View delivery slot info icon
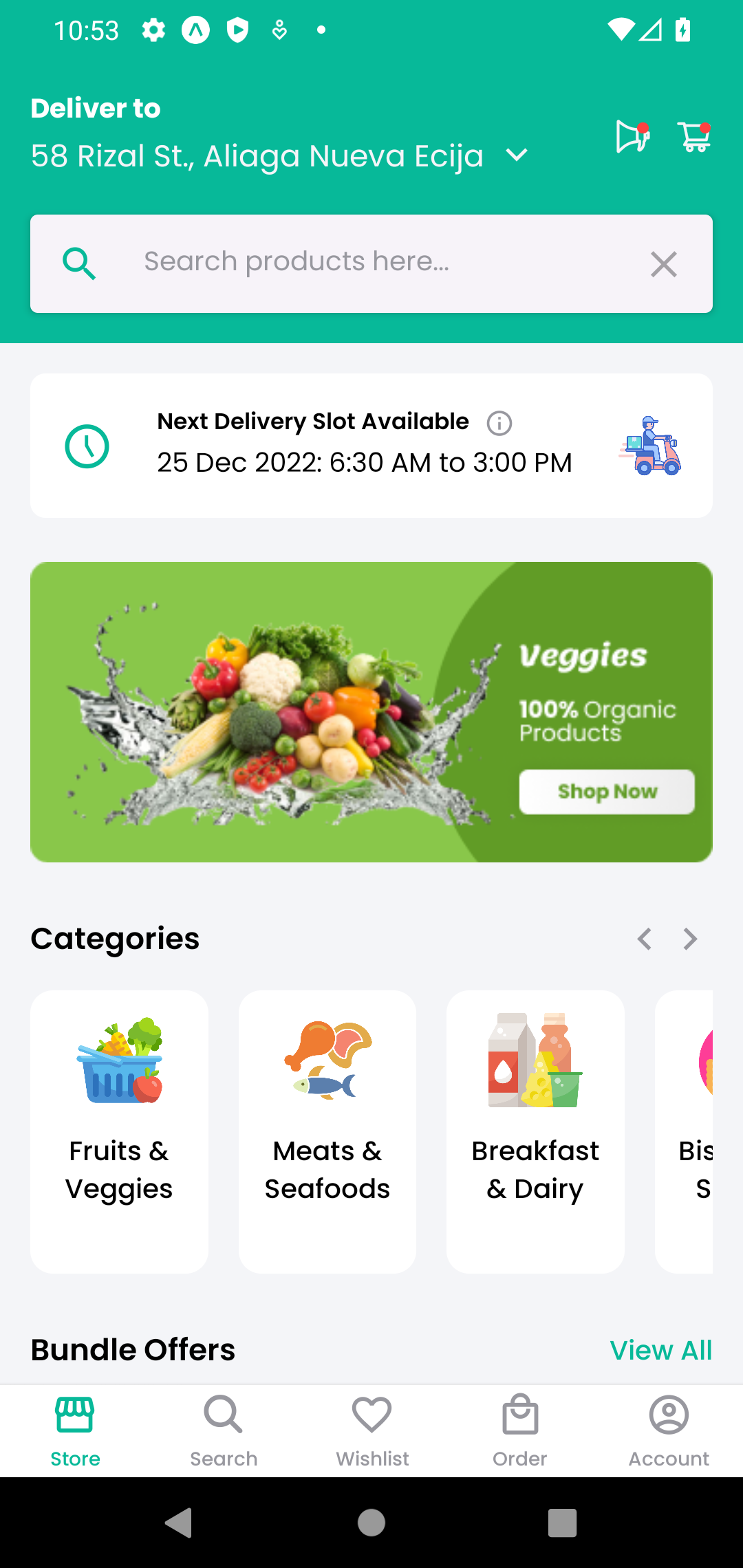 [x=499, y=423]
